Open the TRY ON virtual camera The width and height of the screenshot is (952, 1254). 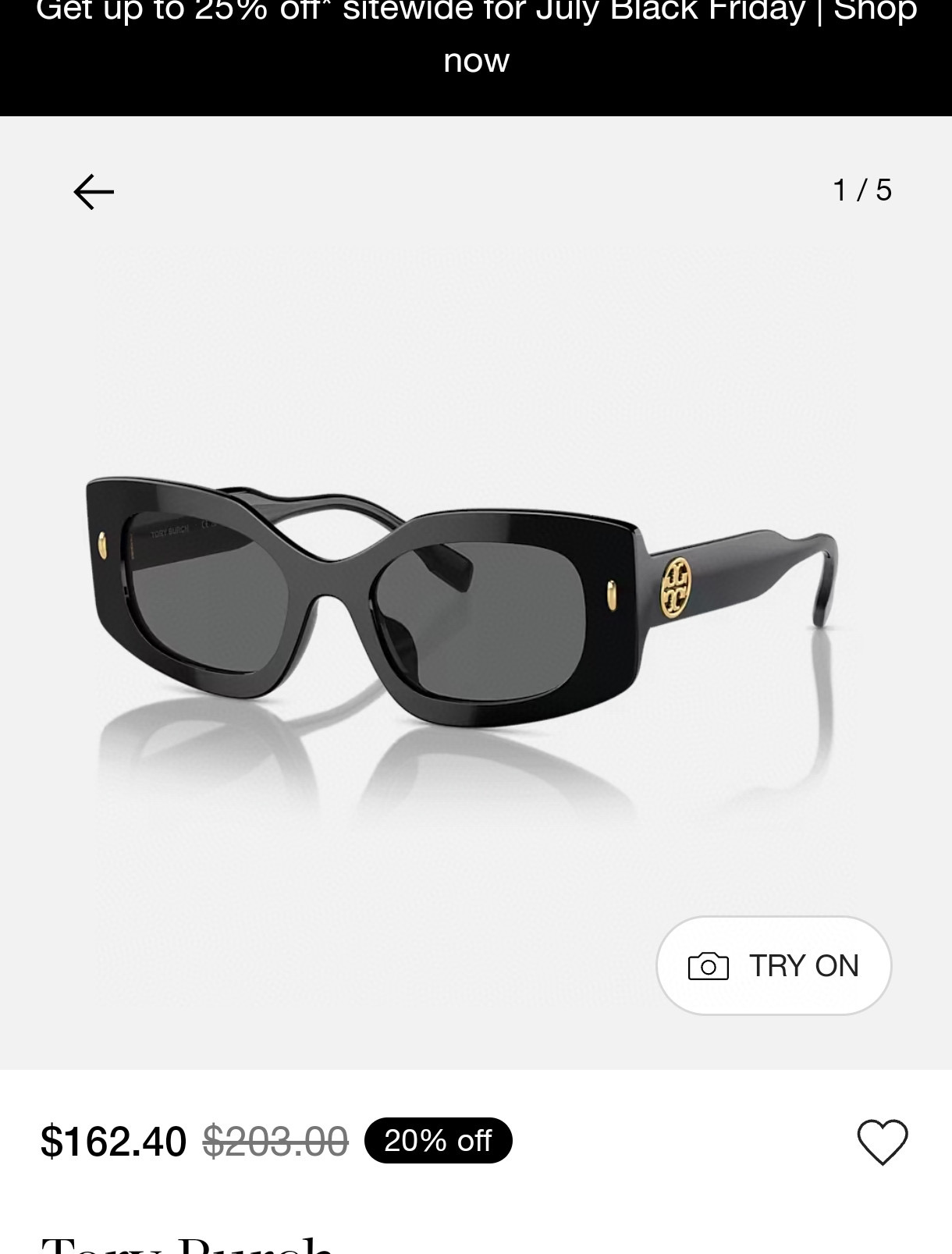click(773, 965)
